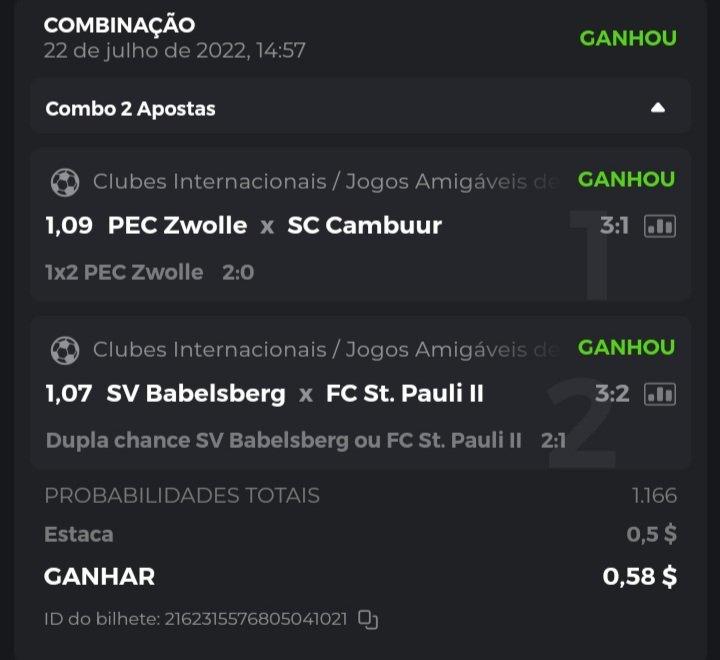Viewport: 720px width, 660px height.
Task: Collapse the Combo 2 Apostas section
Action: (657, 108)
